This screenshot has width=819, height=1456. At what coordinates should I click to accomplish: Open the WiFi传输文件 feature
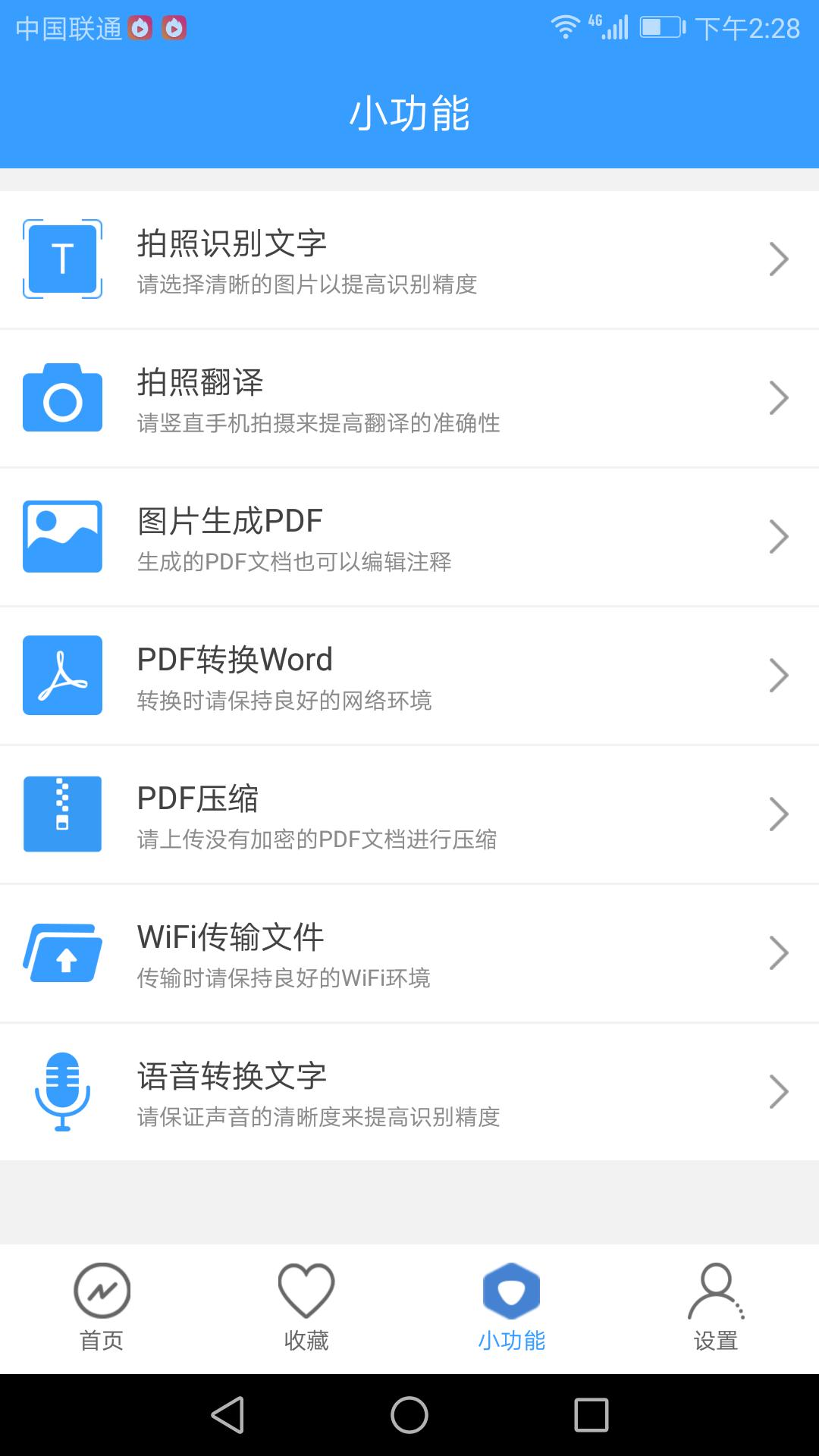[409, 952]
